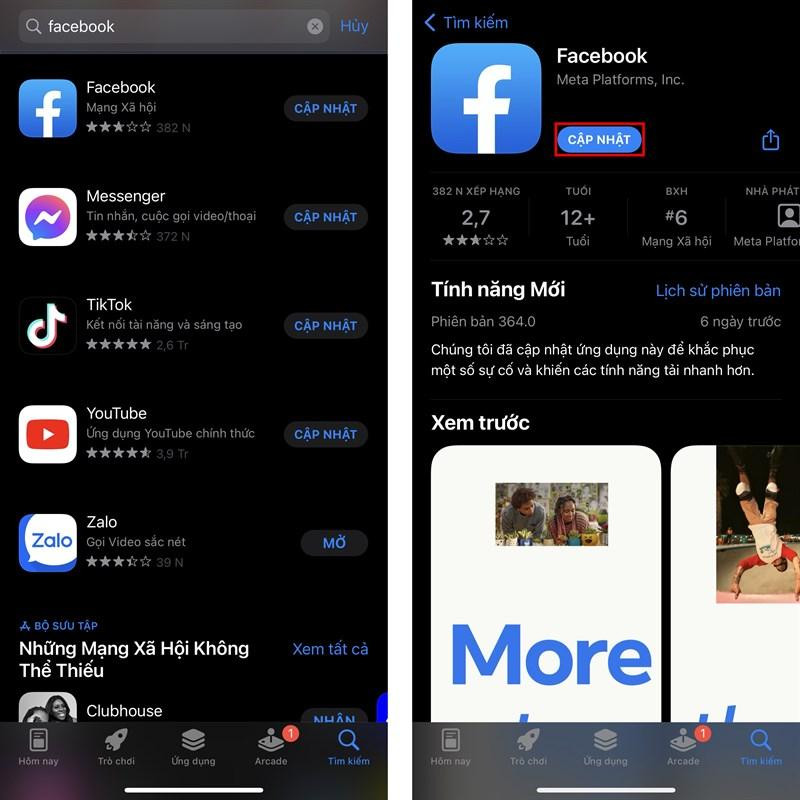See all with Xem tất cả
This screenshot has width=800, height=800.
(330, 649)
